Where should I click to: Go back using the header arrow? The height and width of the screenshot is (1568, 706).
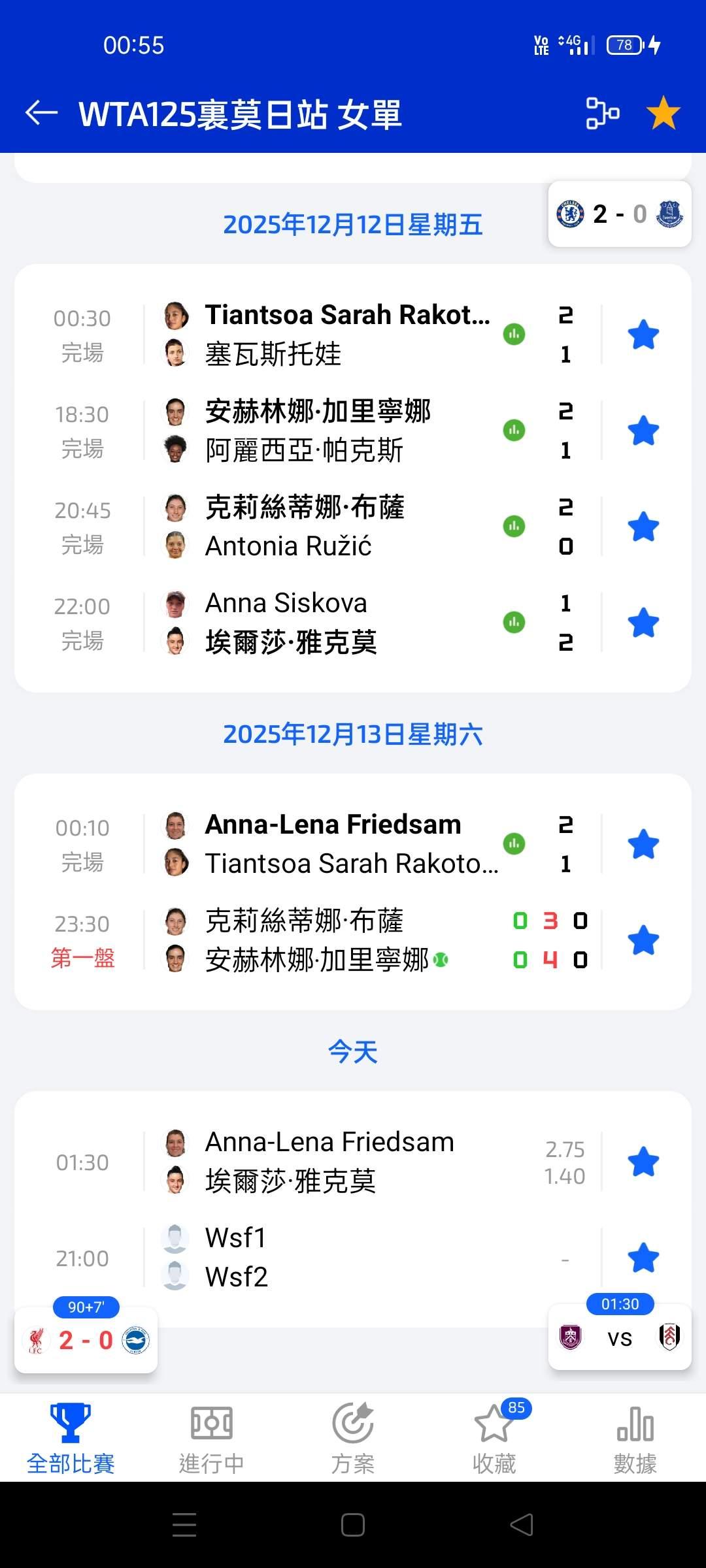tap(42, 113)
